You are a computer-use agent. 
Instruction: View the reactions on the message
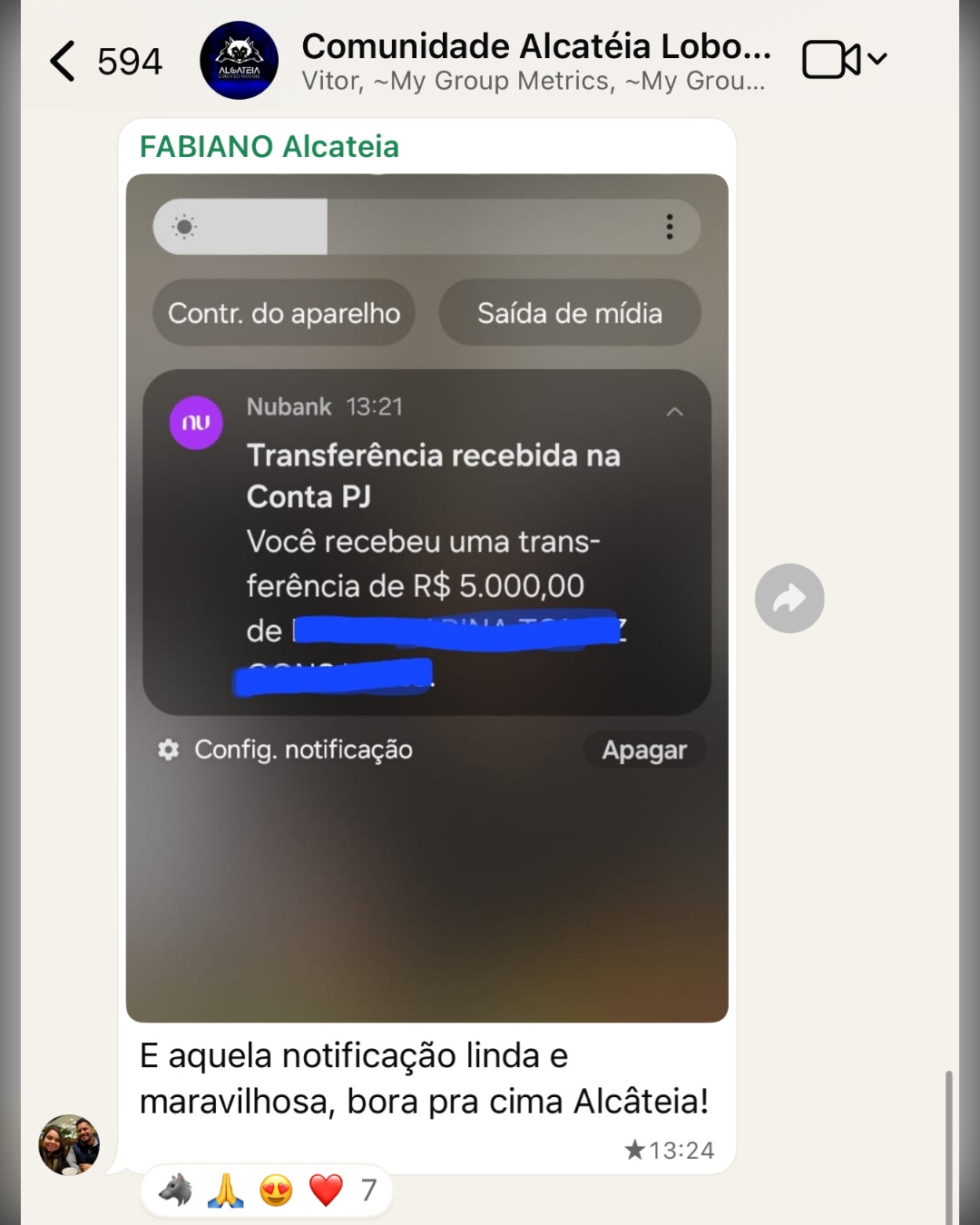(x=267, y=1190)
